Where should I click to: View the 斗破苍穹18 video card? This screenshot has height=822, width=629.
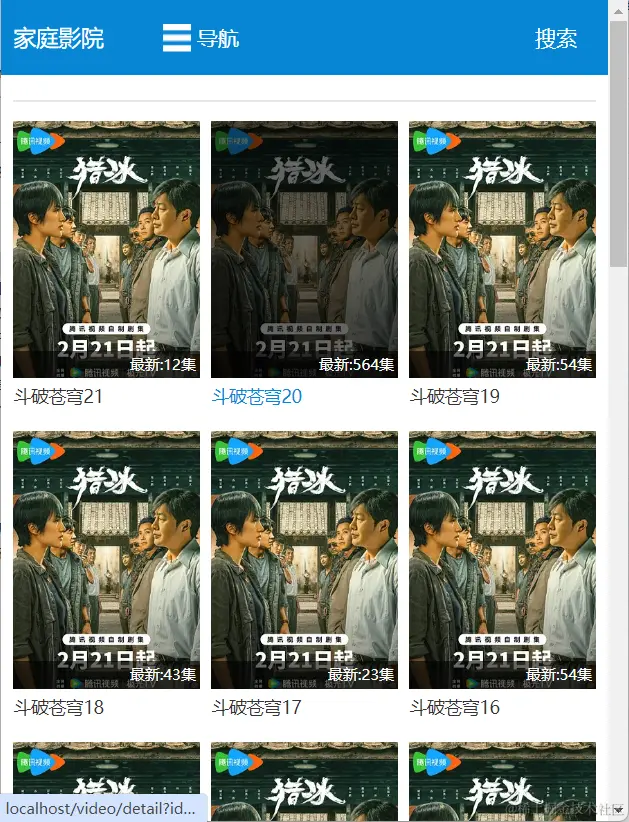[x=106, y=560]
